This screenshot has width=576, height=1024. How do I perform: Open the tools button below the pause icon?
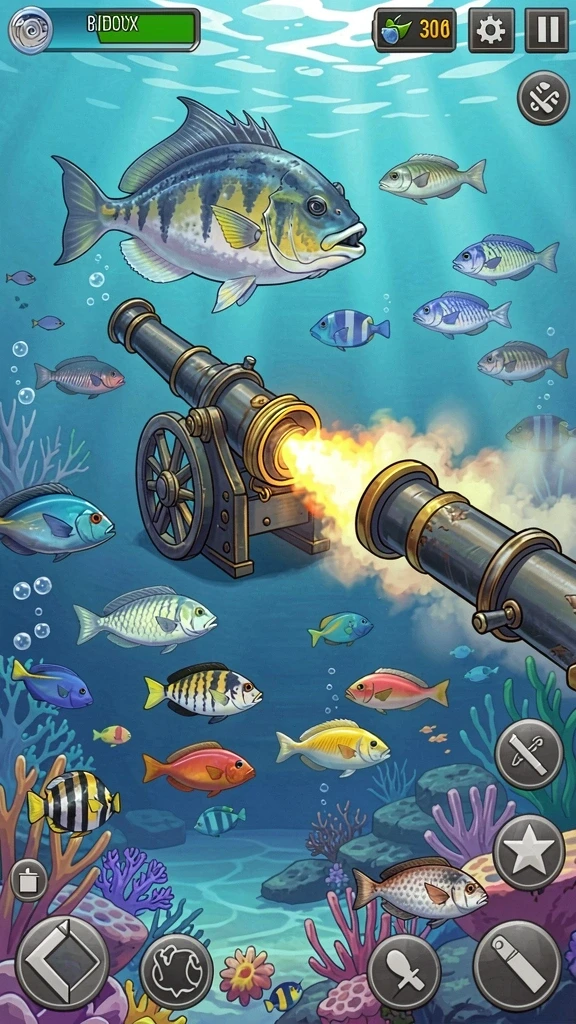(x=543, y=98)
